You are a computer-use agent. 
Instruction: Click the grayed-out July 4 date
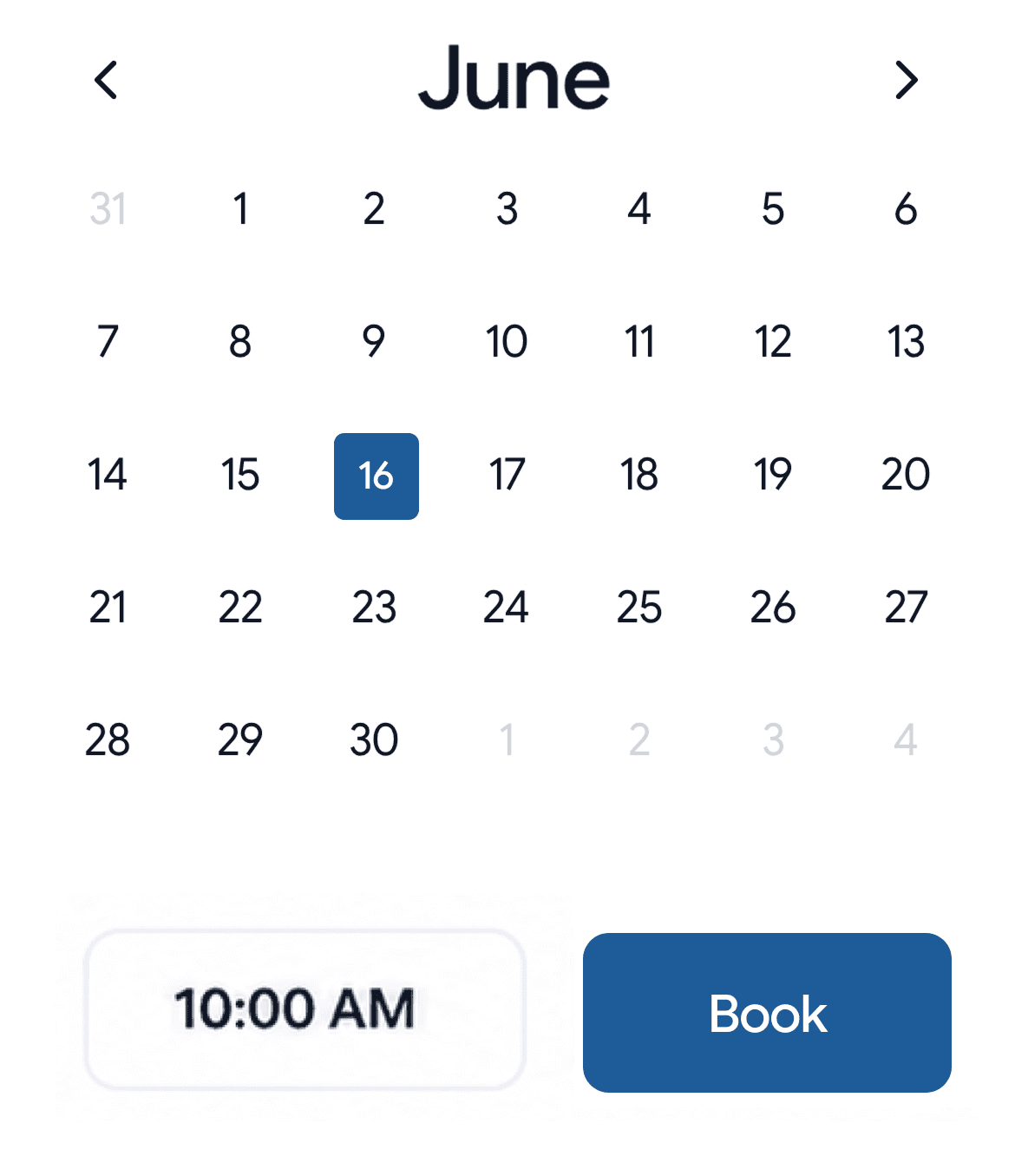click(x=905, y=740)
